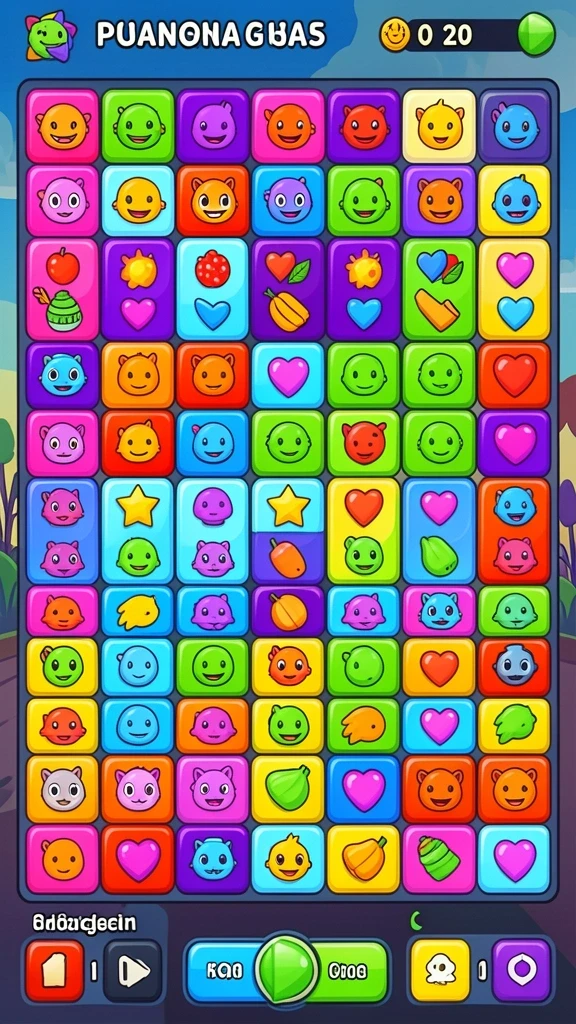This screenshot has height=1024, width=576.
Task: Select the pink tile with apple and beehive
Action: (x=63, y=289)
